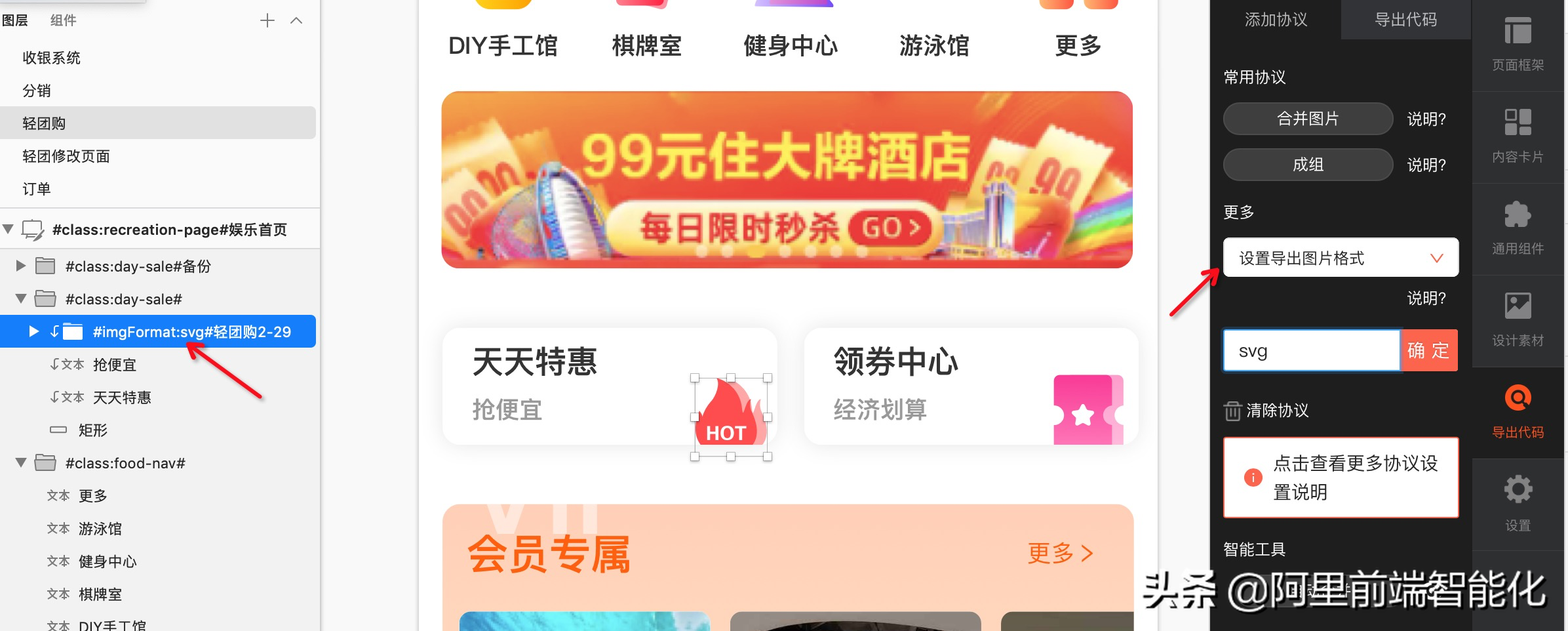This screenshot has width=1568, height=631.
Task: Switch to the 组件 tab
Action: point(63,20)
